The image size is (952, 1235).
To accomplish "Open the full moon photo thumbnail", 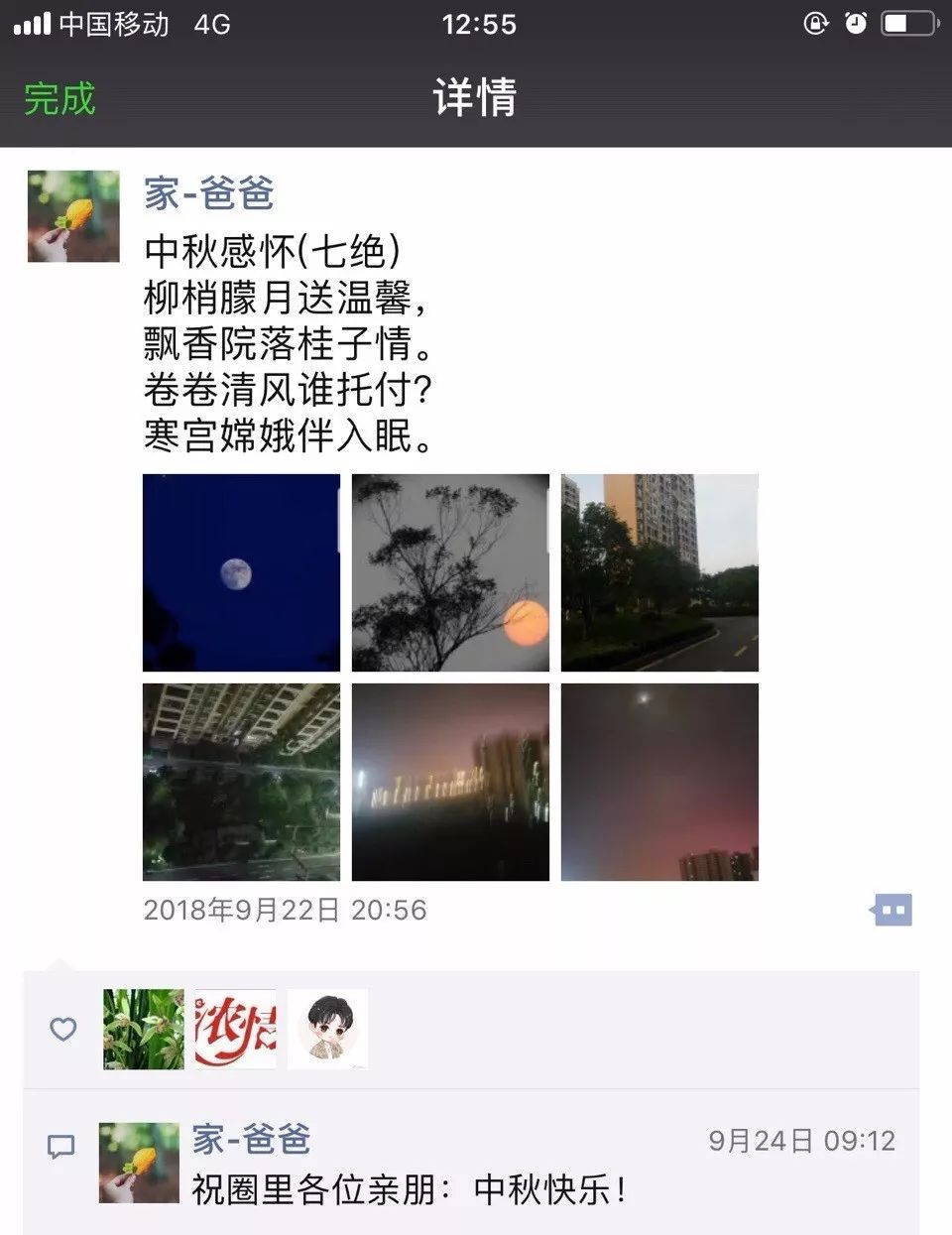I will [241, 569].
